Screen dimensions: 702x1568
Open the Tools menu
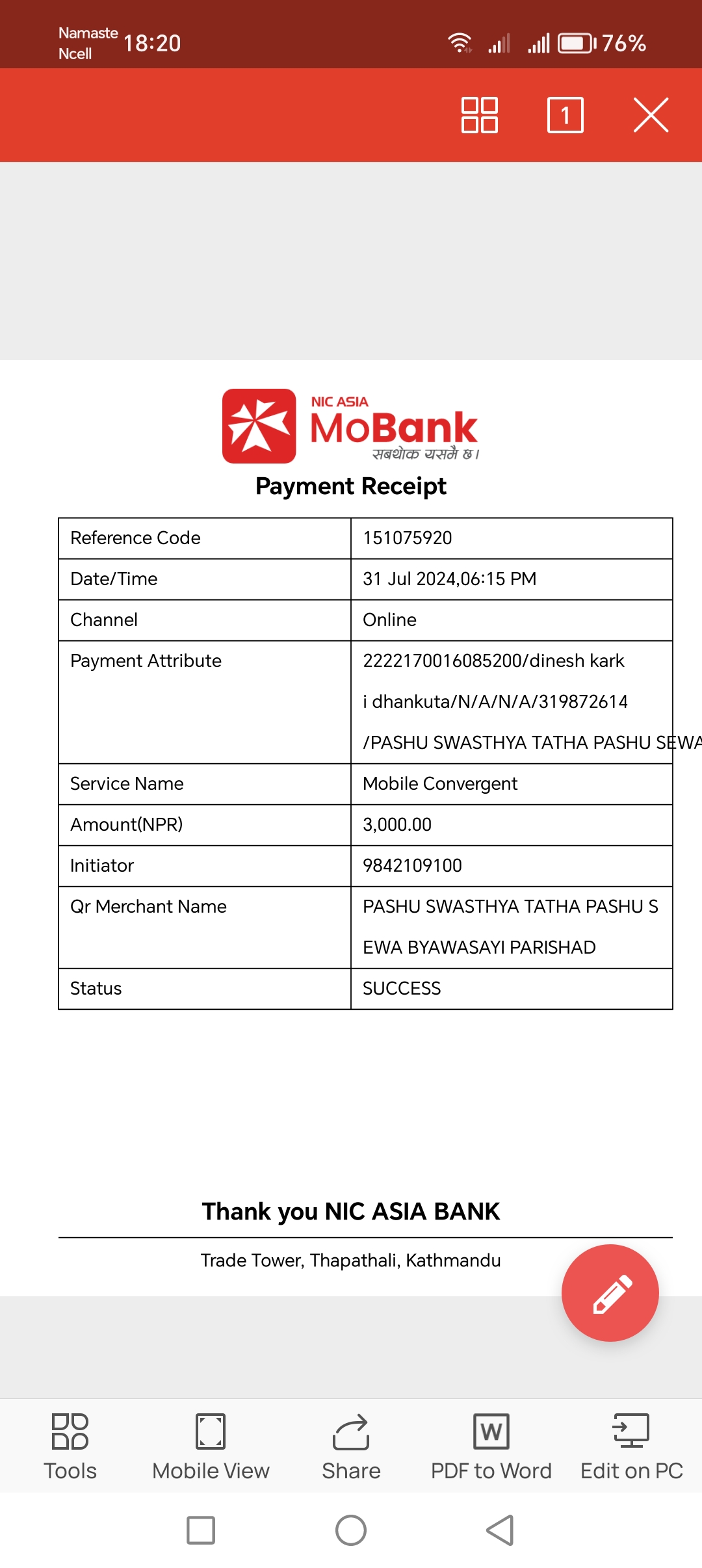point(70,1447)
